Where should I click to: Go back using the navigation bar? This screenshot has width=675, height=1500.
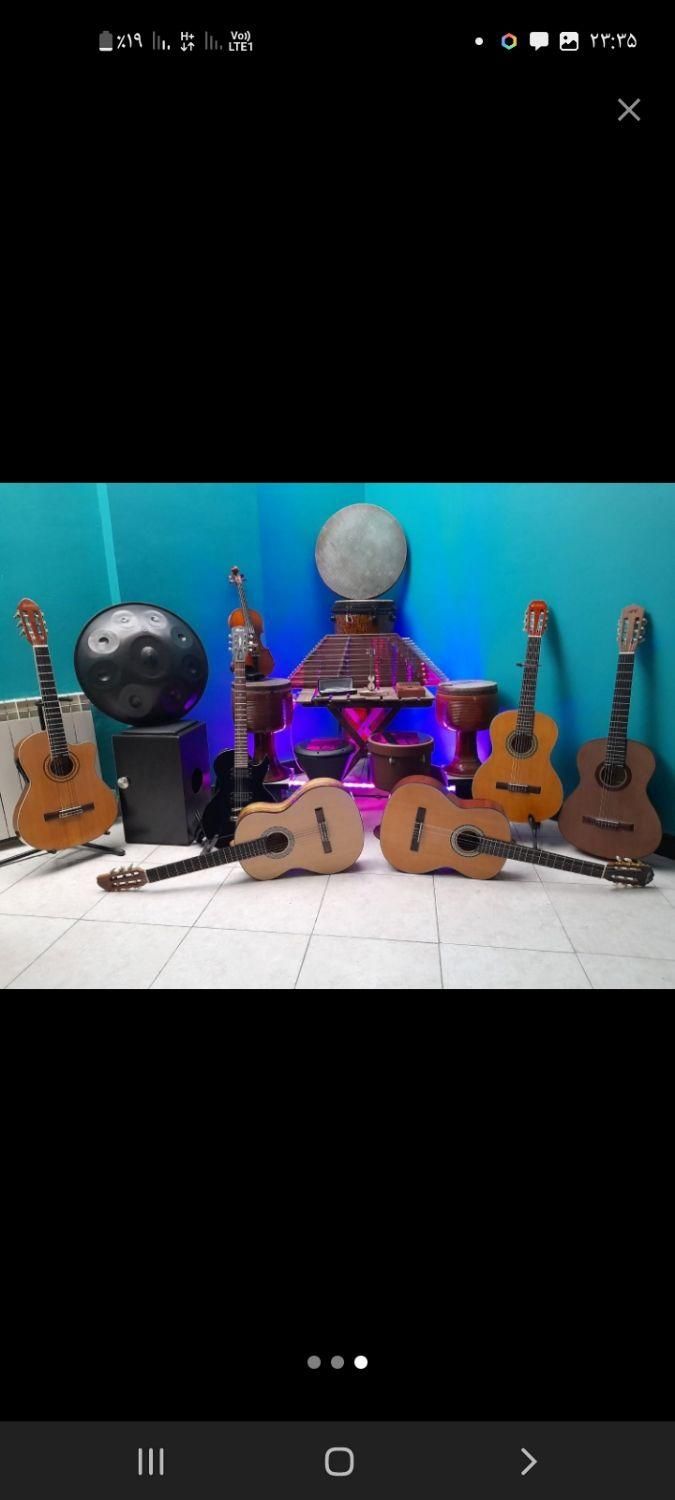(x=528, y=1461)
